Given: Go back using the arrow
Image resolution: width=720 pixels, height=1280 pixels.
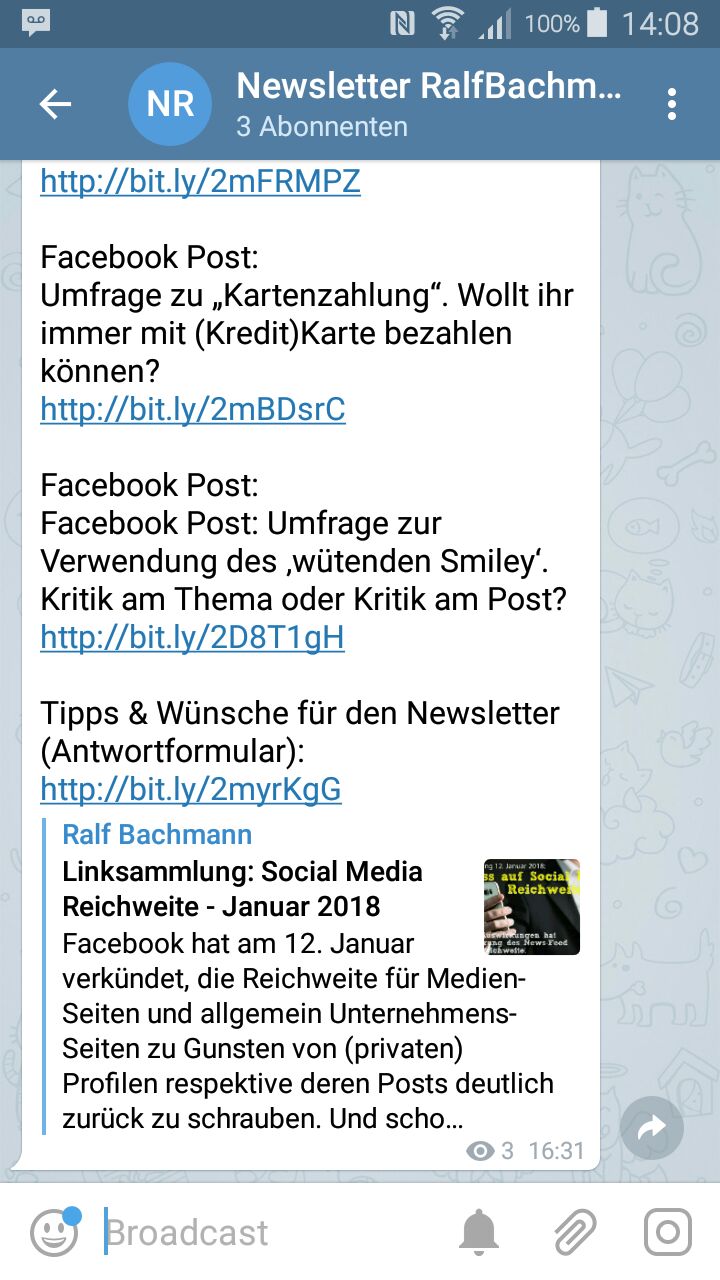Looking at the screenshot, I should [x=55, y=104].
